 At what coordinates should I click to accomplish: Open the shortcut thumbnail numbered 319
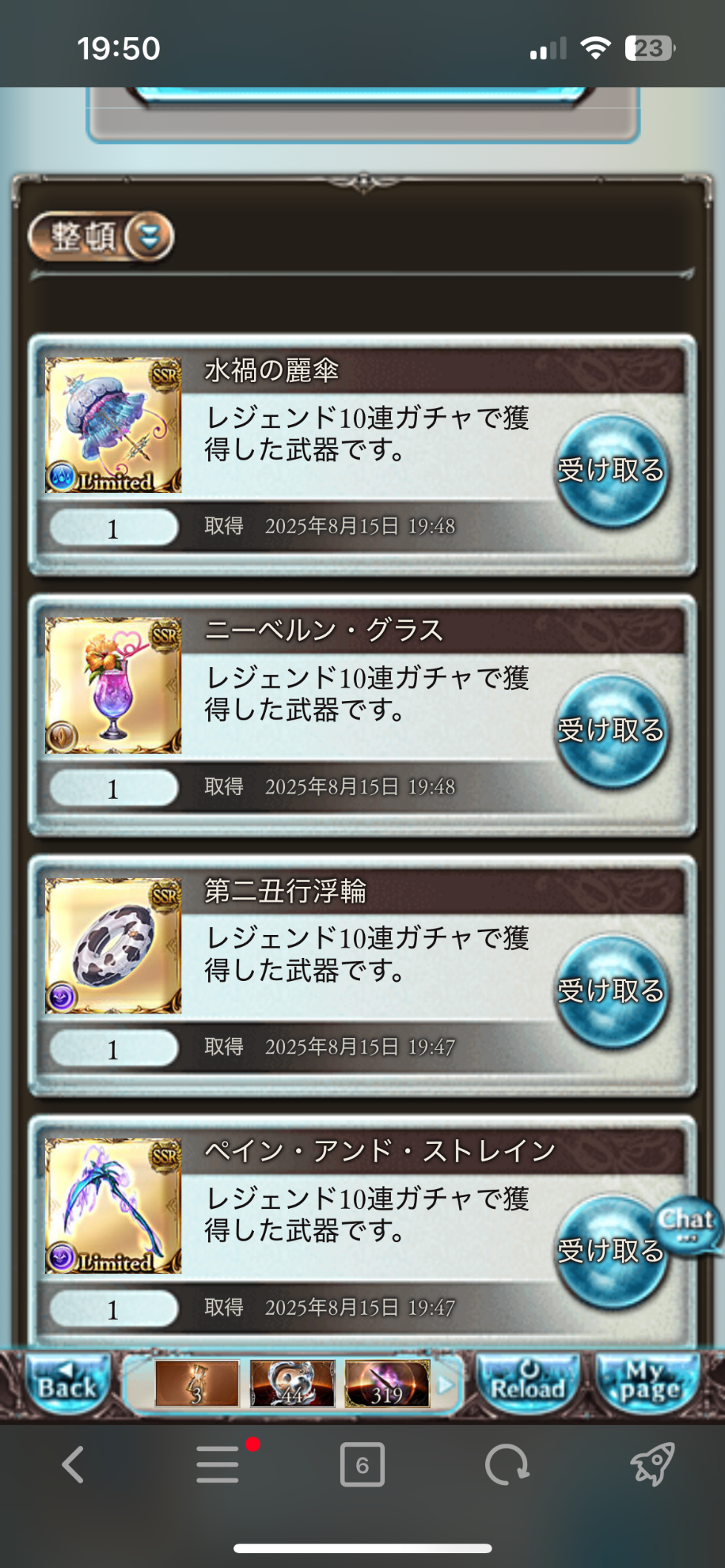387,1383
